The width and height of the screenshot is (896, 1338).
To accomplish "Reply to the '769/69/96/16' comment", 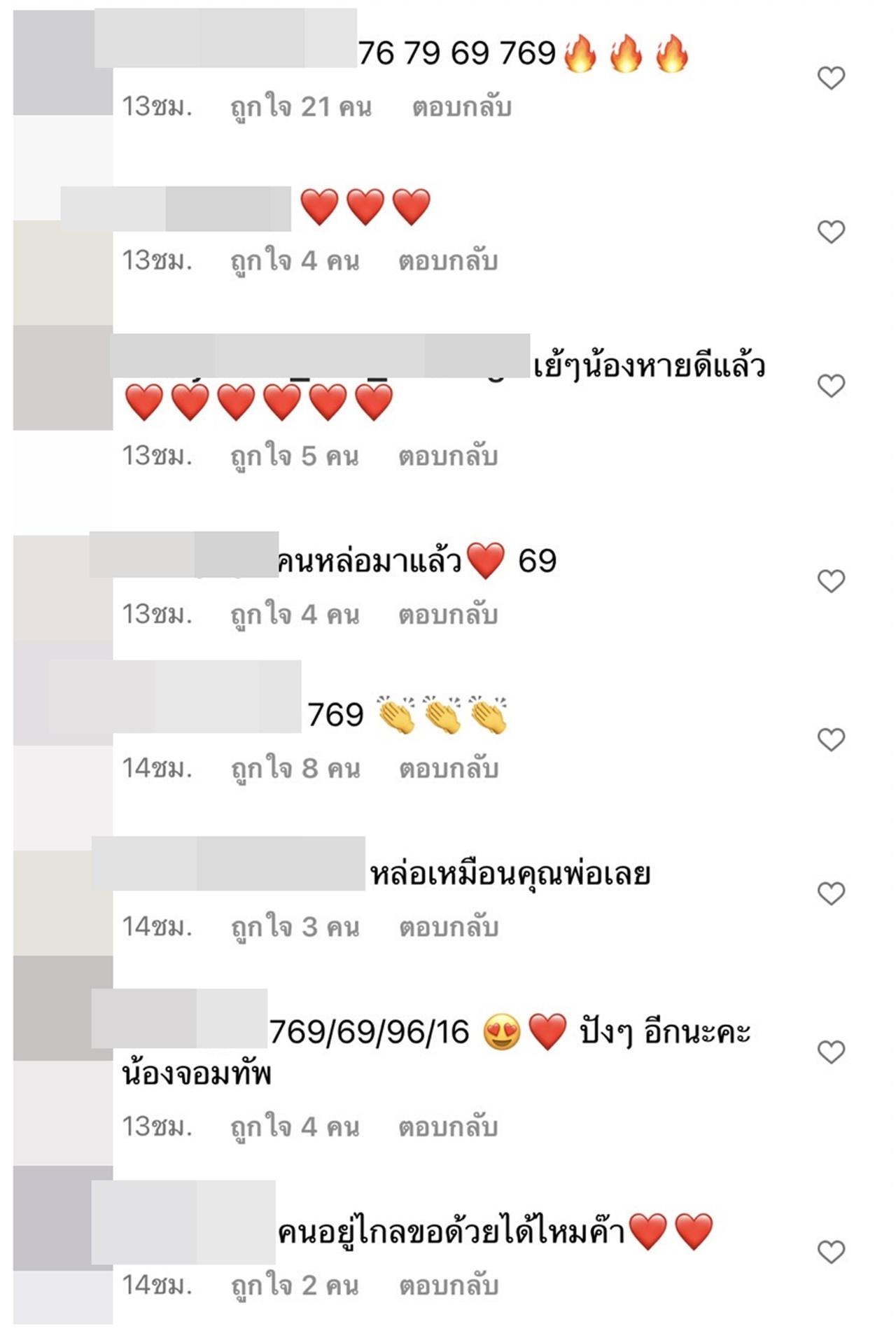I will coord(448,1127).
